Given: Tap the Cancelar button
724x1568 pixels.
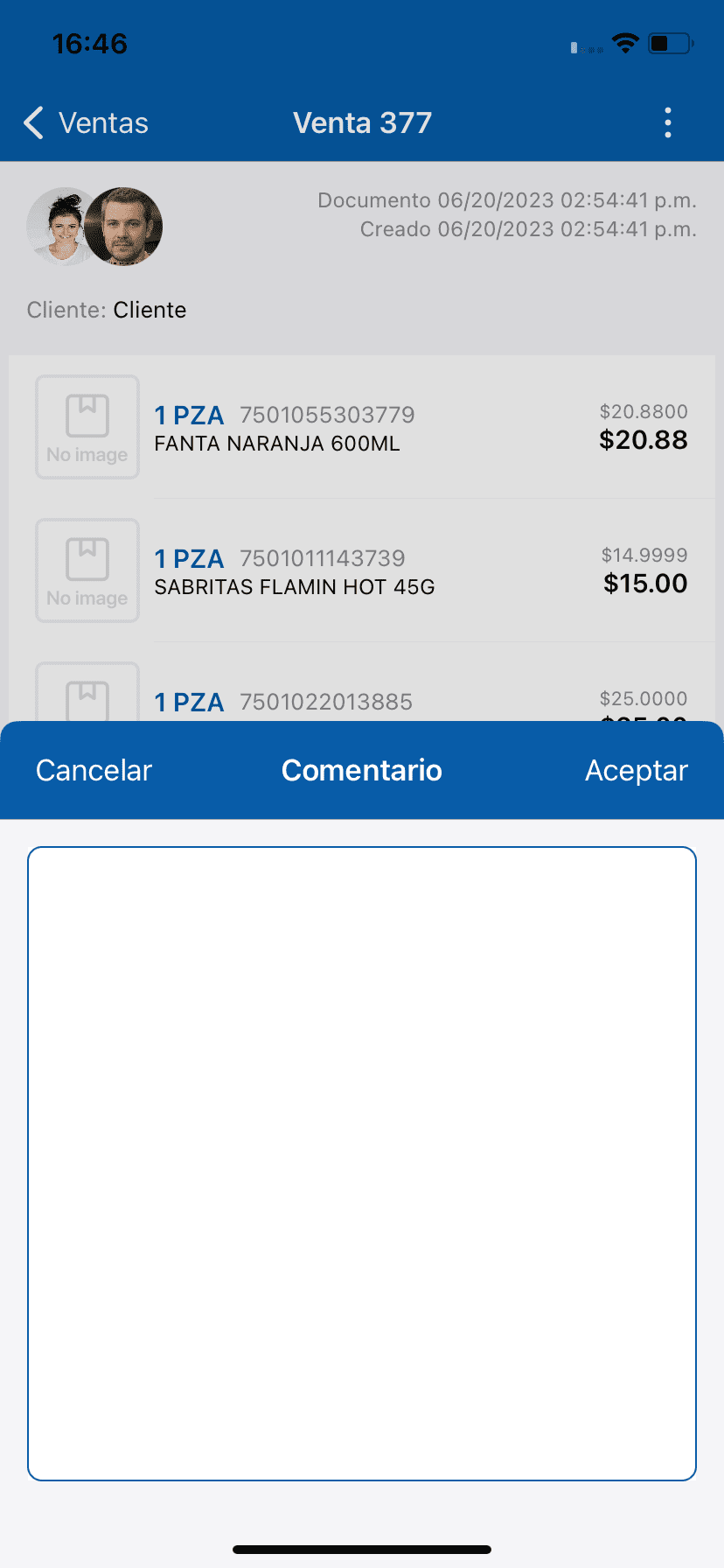Looking at the screenshot, I should tap(93, 770).
